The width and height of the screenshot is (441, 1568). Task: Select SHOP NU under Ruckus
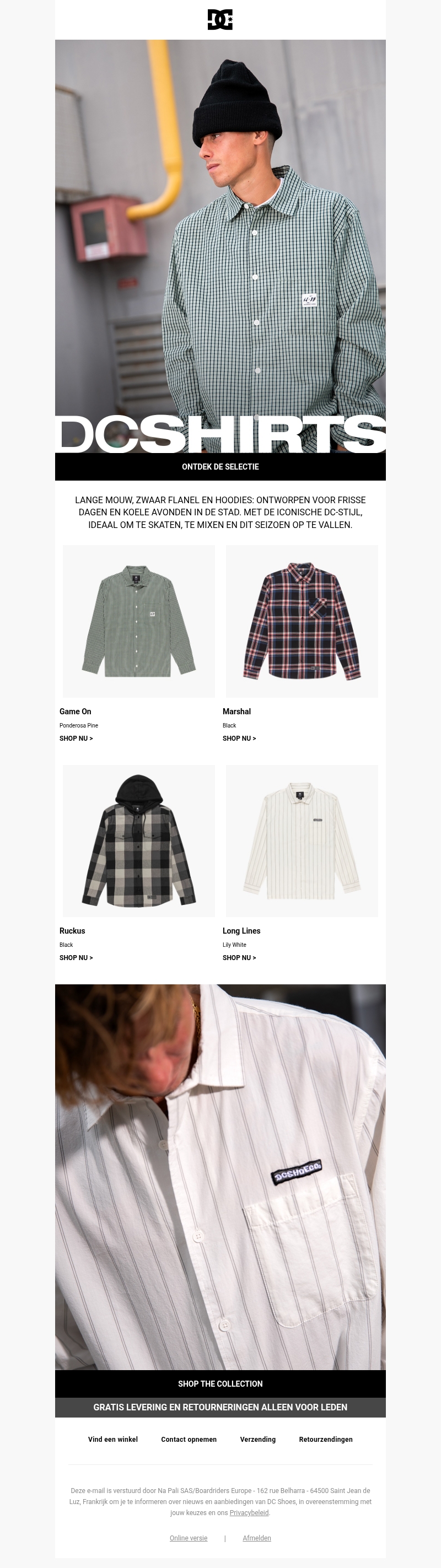(x=76, y=957)
